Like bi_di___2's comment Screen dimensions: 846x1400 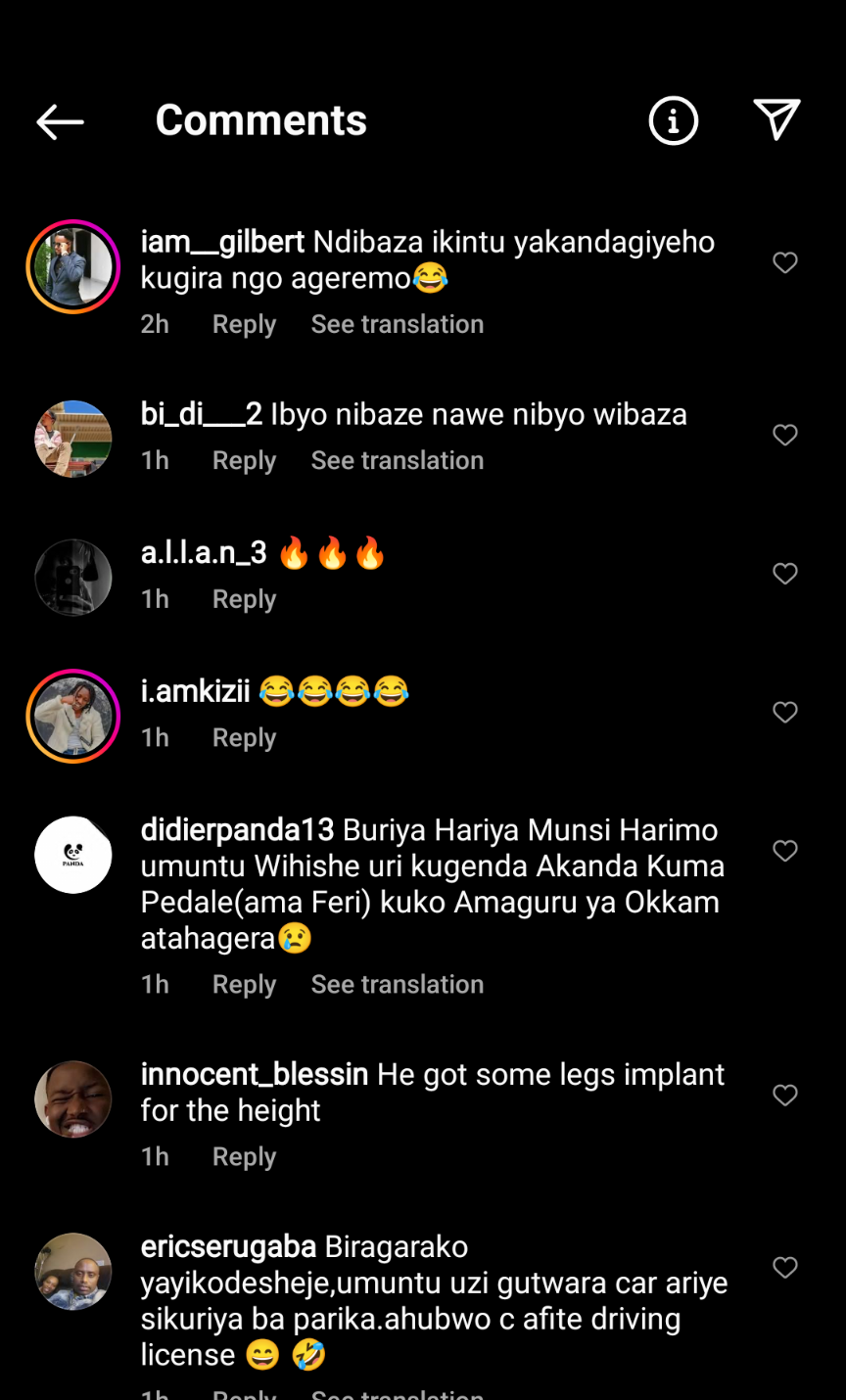[785, 435]
